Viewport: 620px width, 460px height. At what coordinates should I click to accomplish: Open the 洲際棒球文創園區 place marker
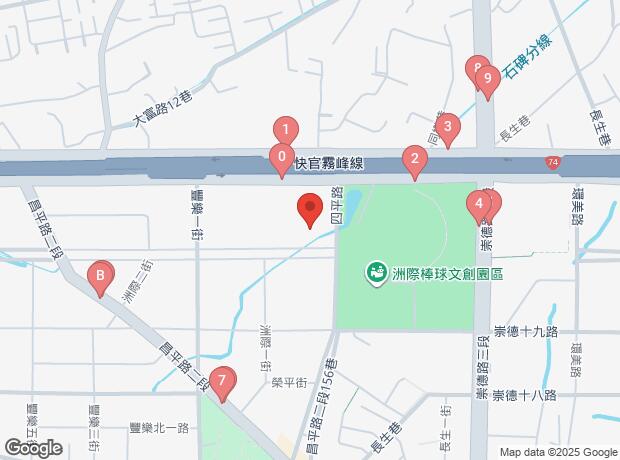pos(377,271)
